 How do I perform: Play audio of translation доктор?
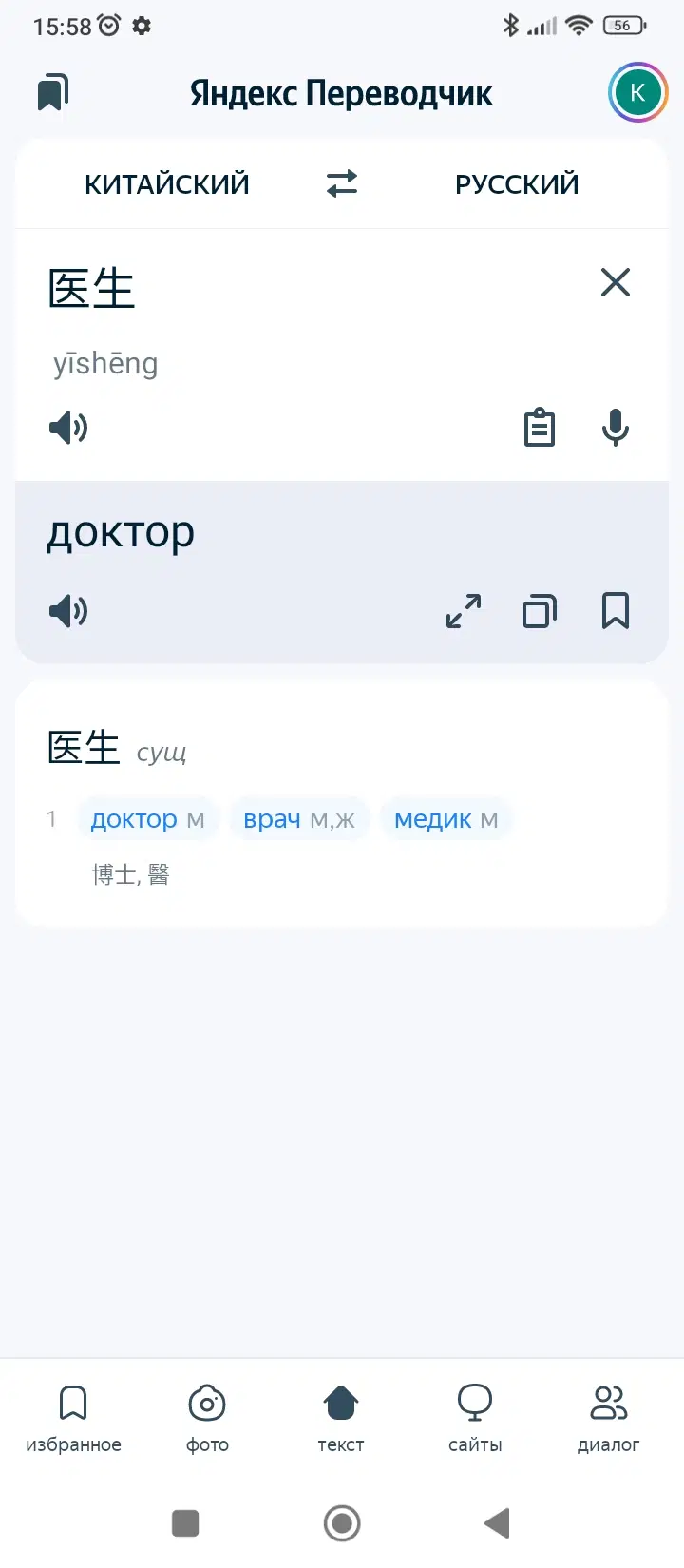pos(68,610)
